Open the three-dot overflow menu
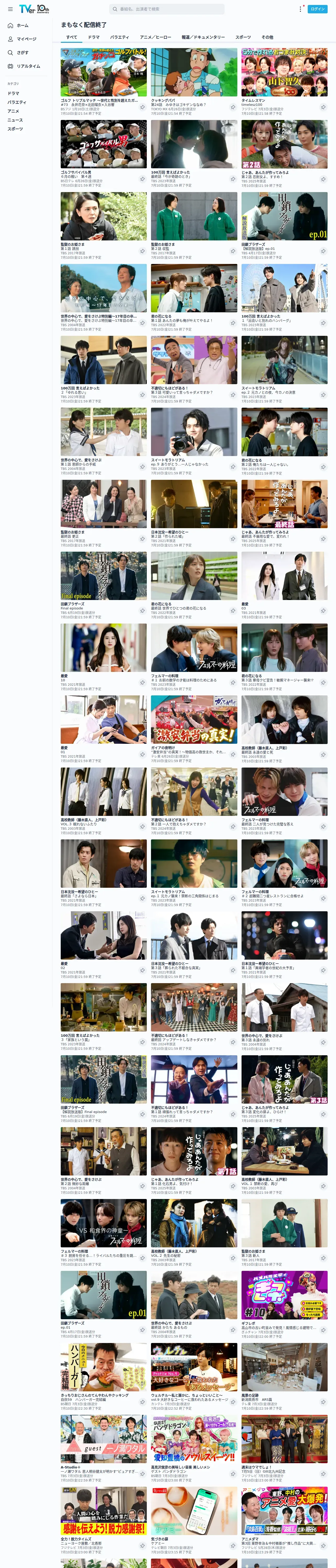336x1568 pixels. click(x=300, y=9)
